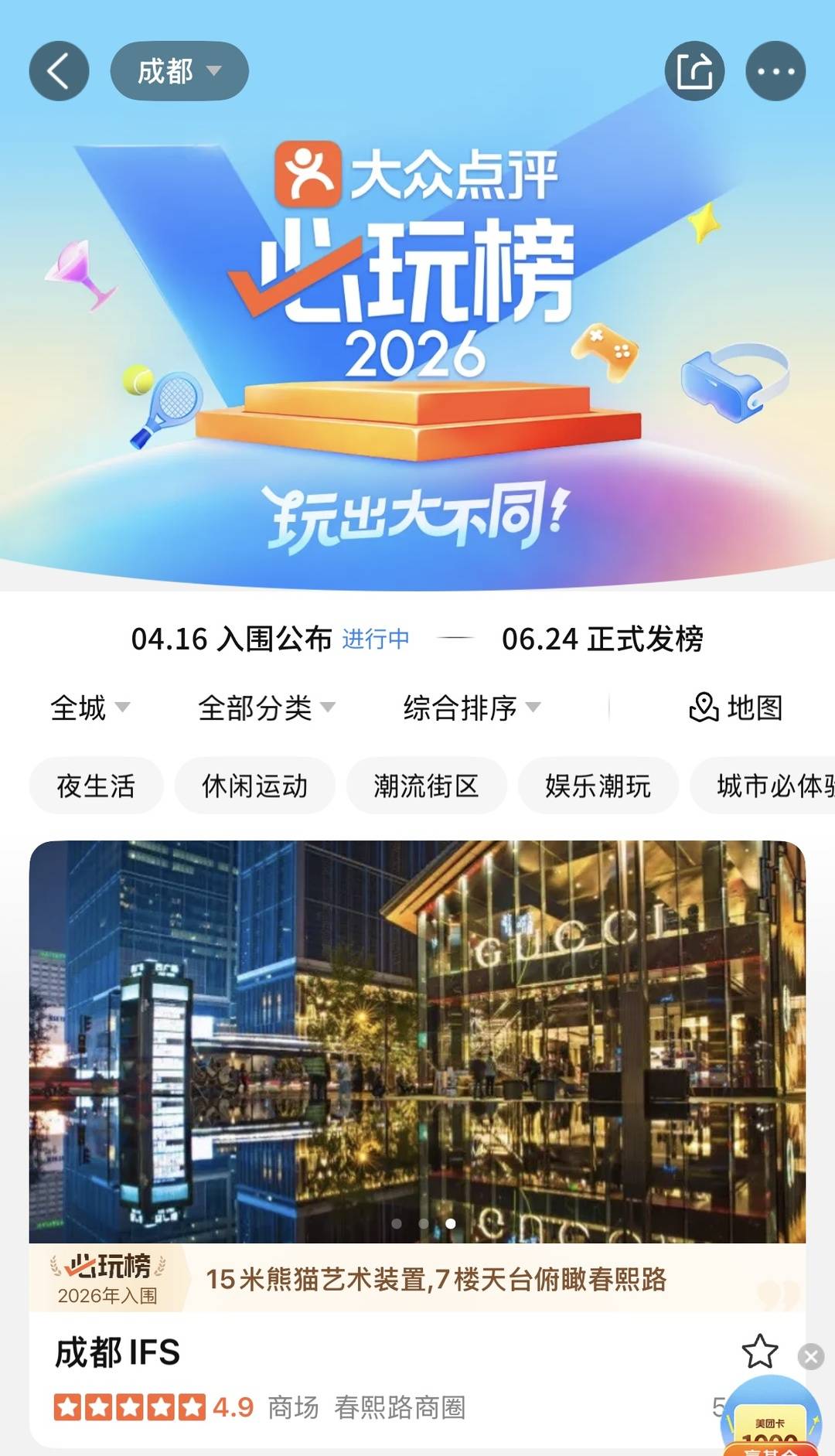Filter by 休闲运动

point(254,786)
